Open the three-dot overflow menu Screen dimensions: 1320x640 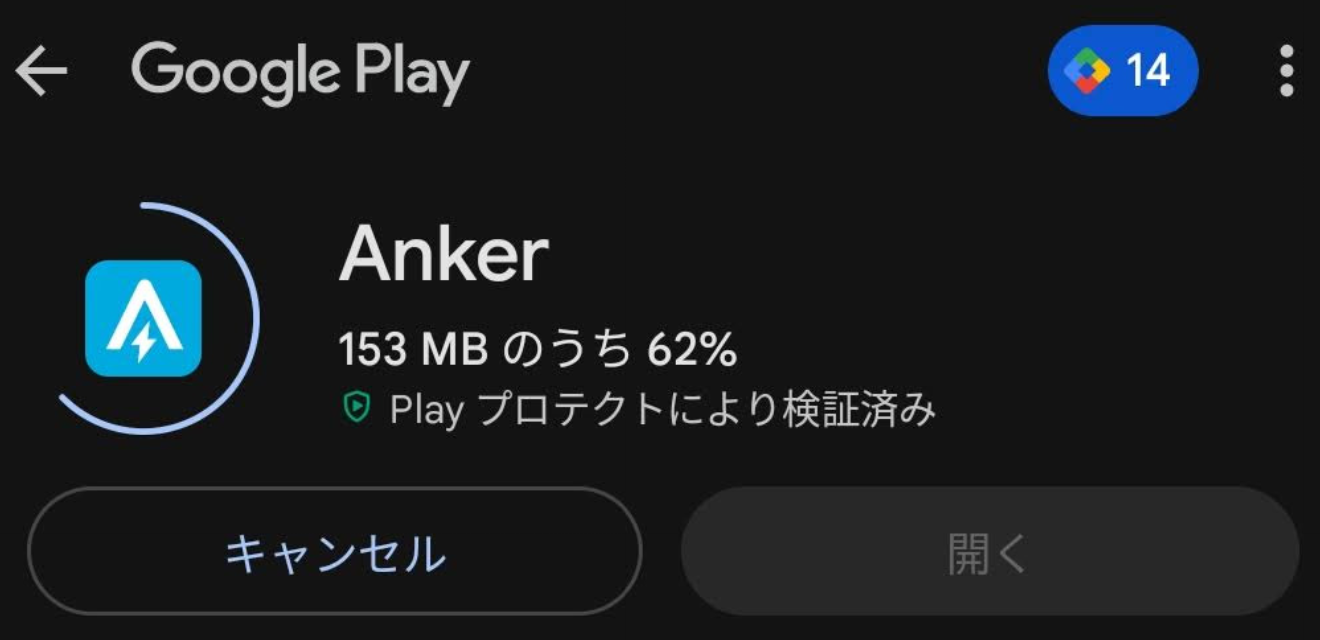pos(1286,71)
